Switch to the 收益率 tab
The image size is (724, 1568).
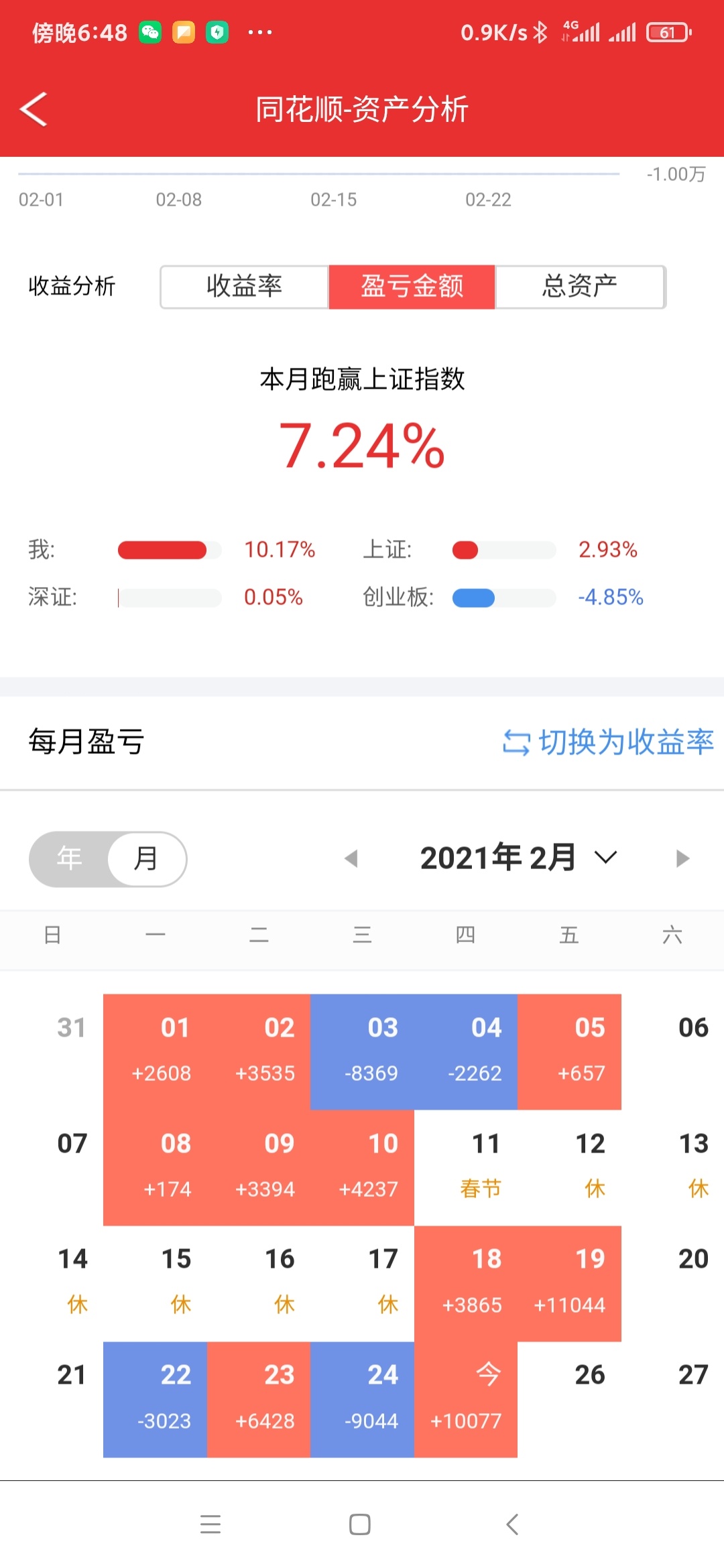coord(245,287)
